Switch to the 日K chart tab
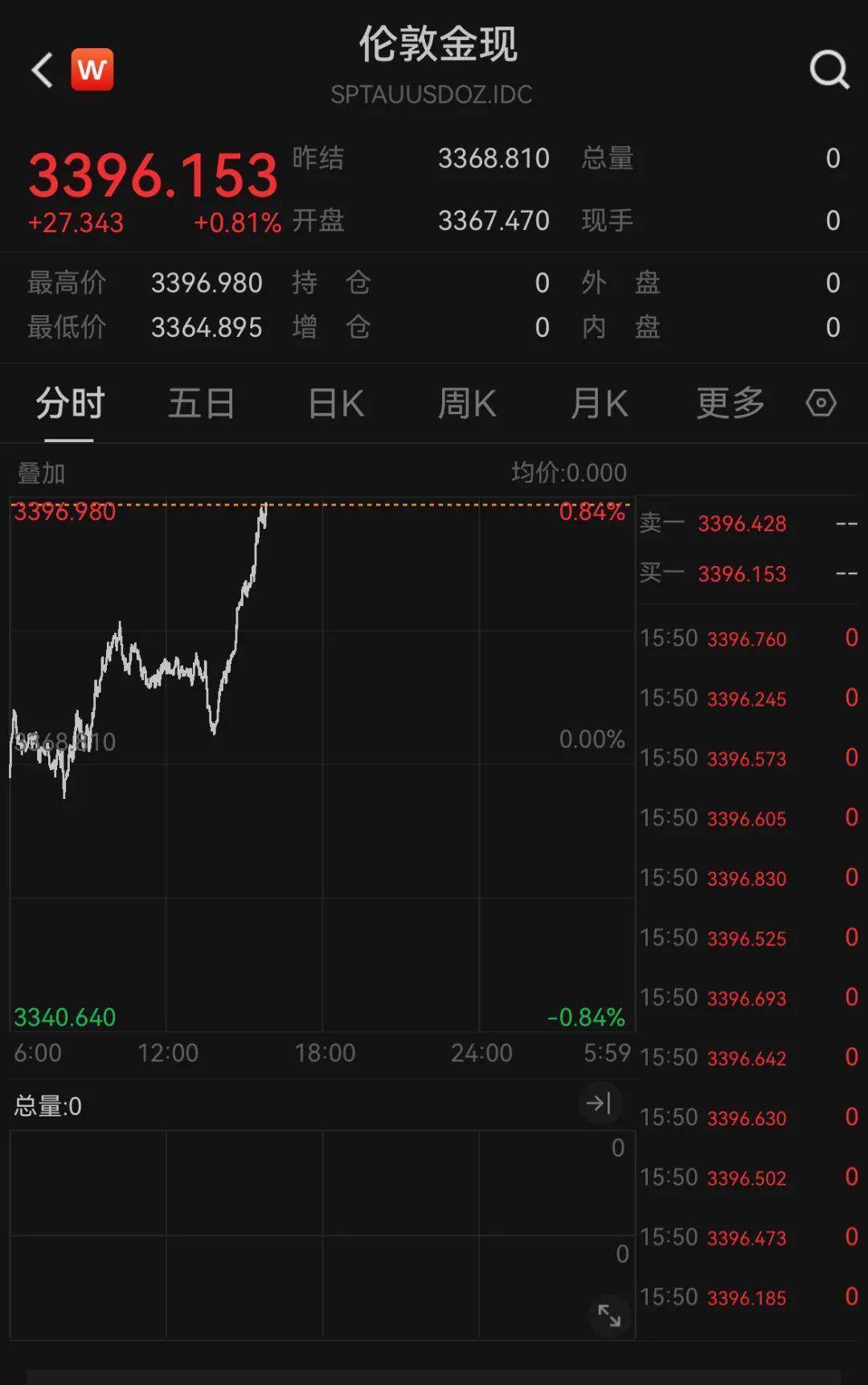This screenshot has width=868, height=1385. [x=336, y=403]
